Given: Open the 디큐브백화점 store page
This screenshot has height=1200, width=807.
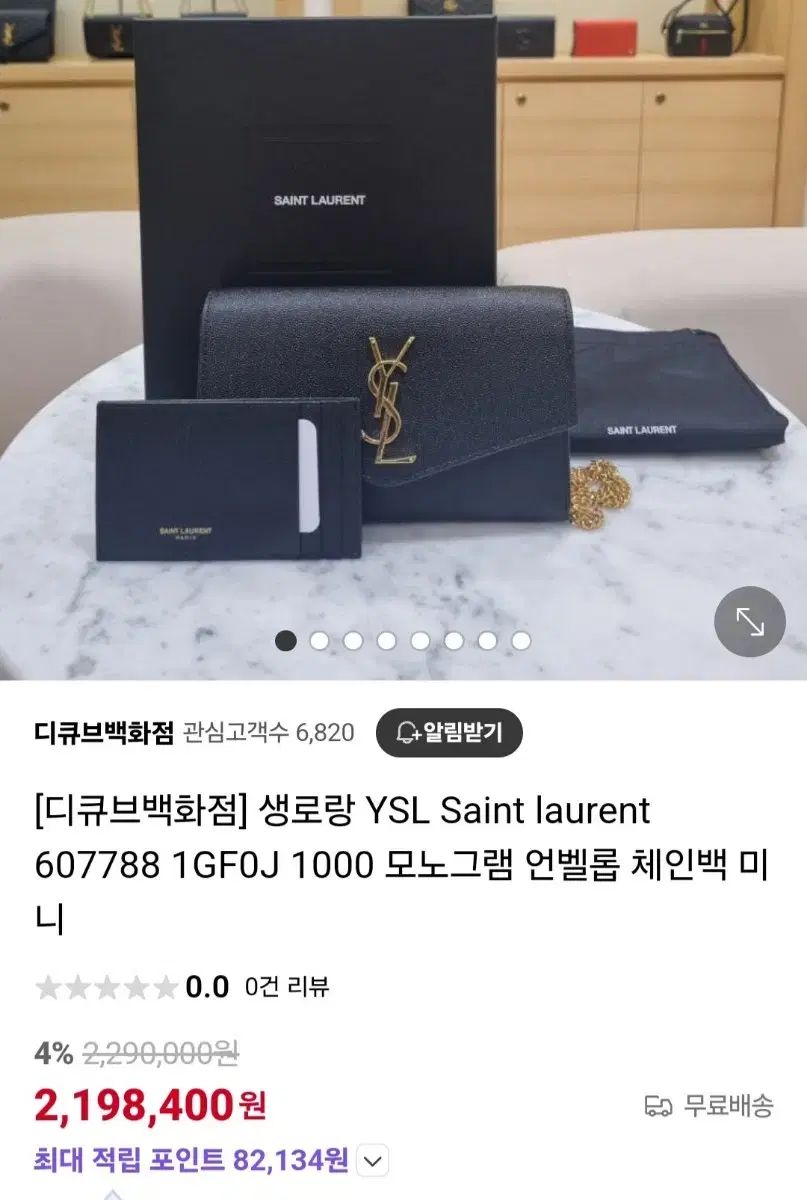Looking at the screenshot, I should pos(104,733).
